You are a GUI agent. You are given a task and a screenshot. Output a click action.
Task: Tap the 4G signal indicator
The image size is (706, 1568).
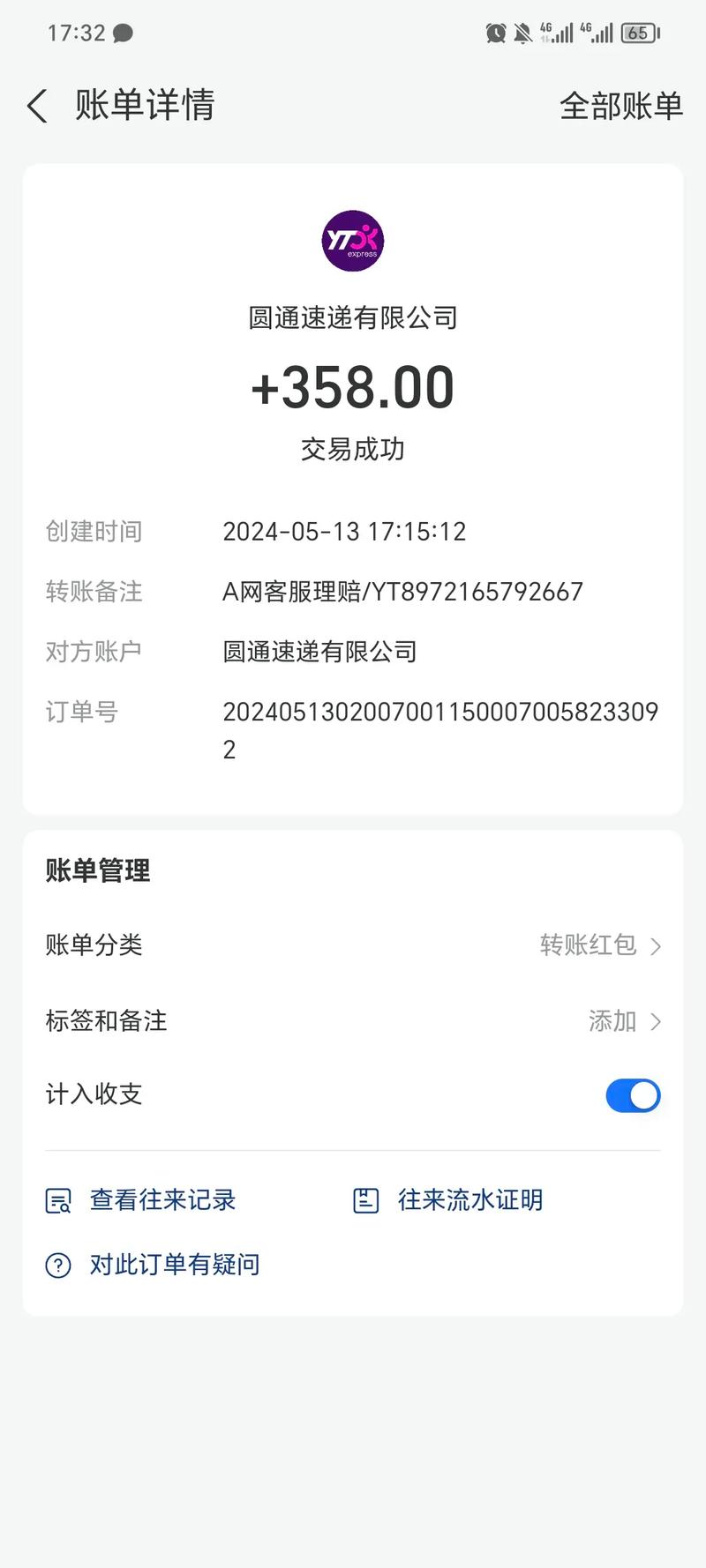[x=560, y=34]
